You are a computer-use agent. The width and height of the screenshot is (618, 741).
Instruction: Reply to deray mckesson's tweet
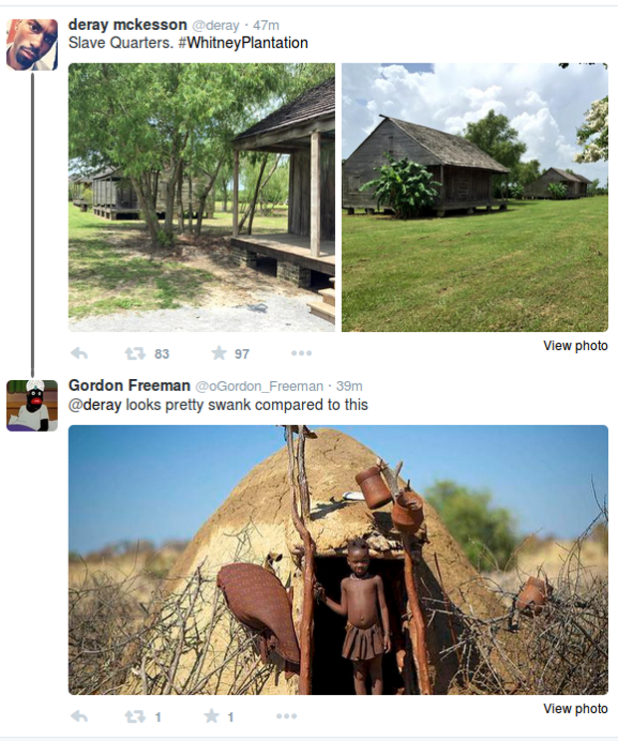[x=79, y=353]
